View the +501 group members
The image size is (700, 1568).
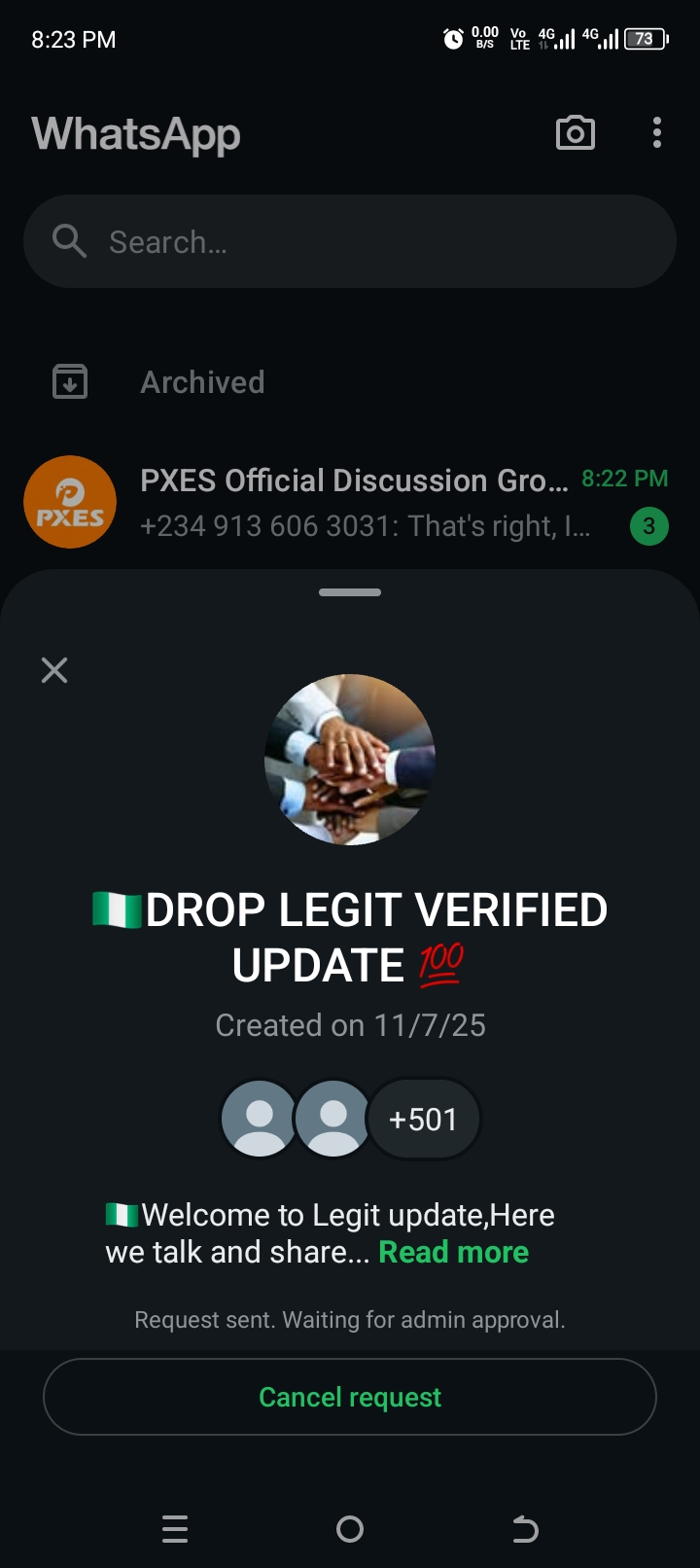tap(423, 1120)
